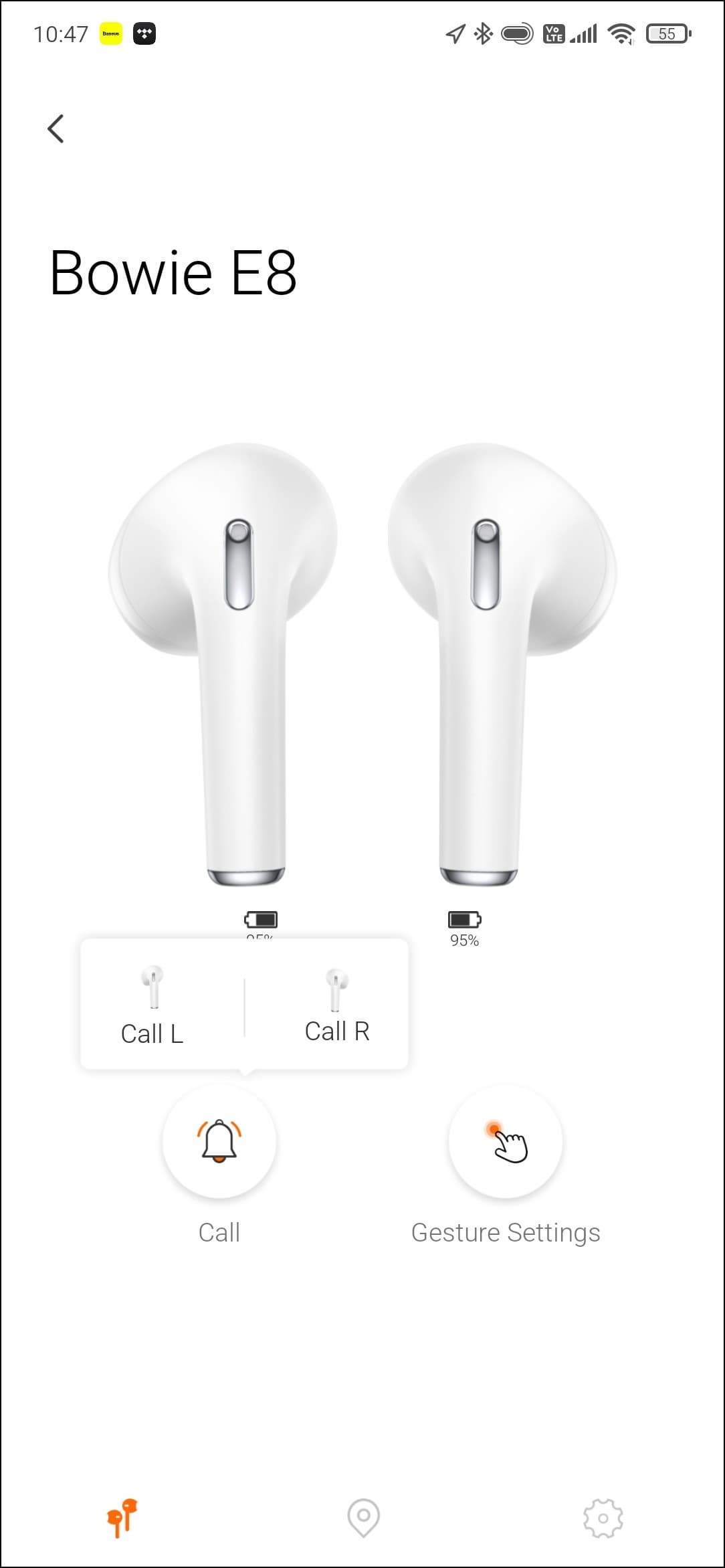Open Gesture Settings
This screenshot has height=1568, width=725.
[x=506, y=1141]
